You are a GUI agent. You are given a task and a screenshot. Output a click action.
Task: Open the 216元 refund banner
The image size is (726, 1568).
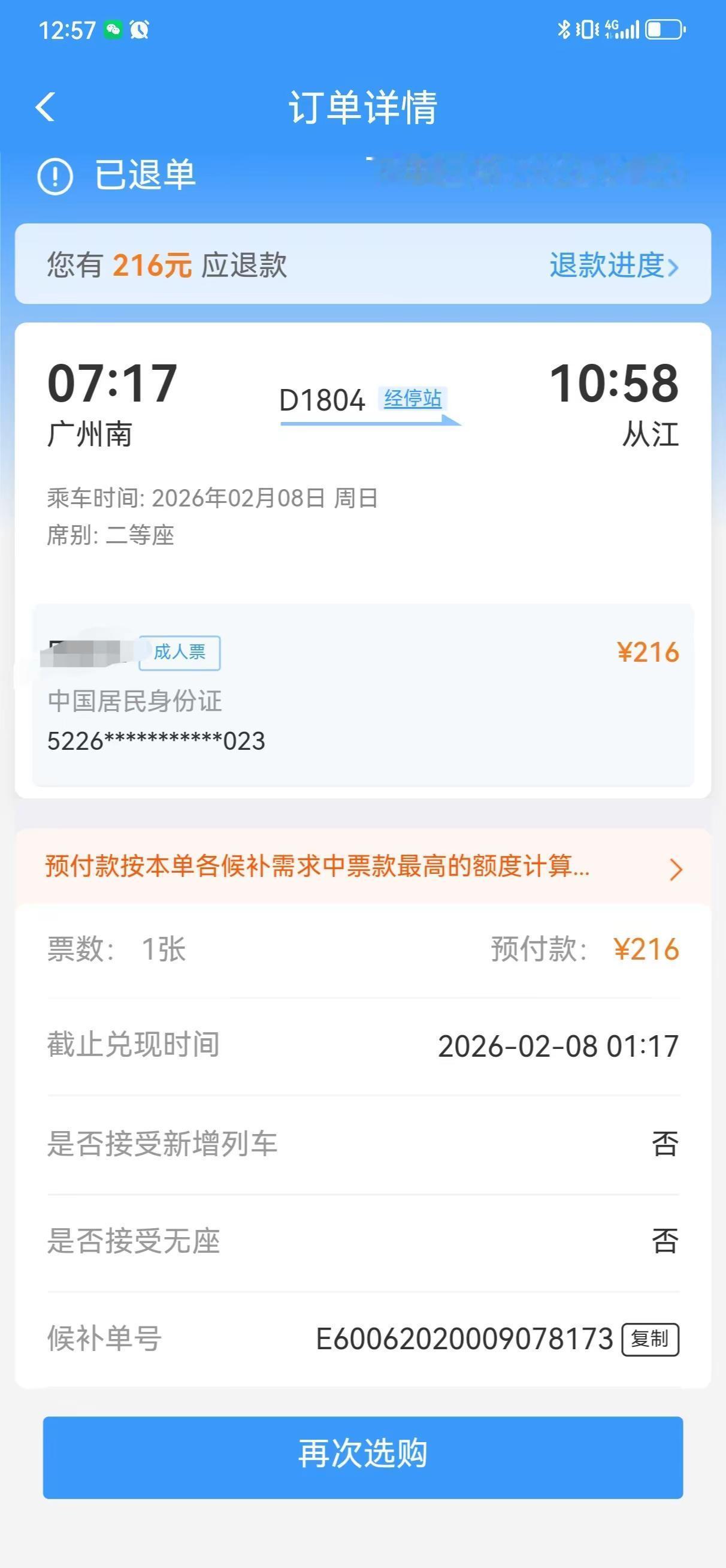(152, 266)
